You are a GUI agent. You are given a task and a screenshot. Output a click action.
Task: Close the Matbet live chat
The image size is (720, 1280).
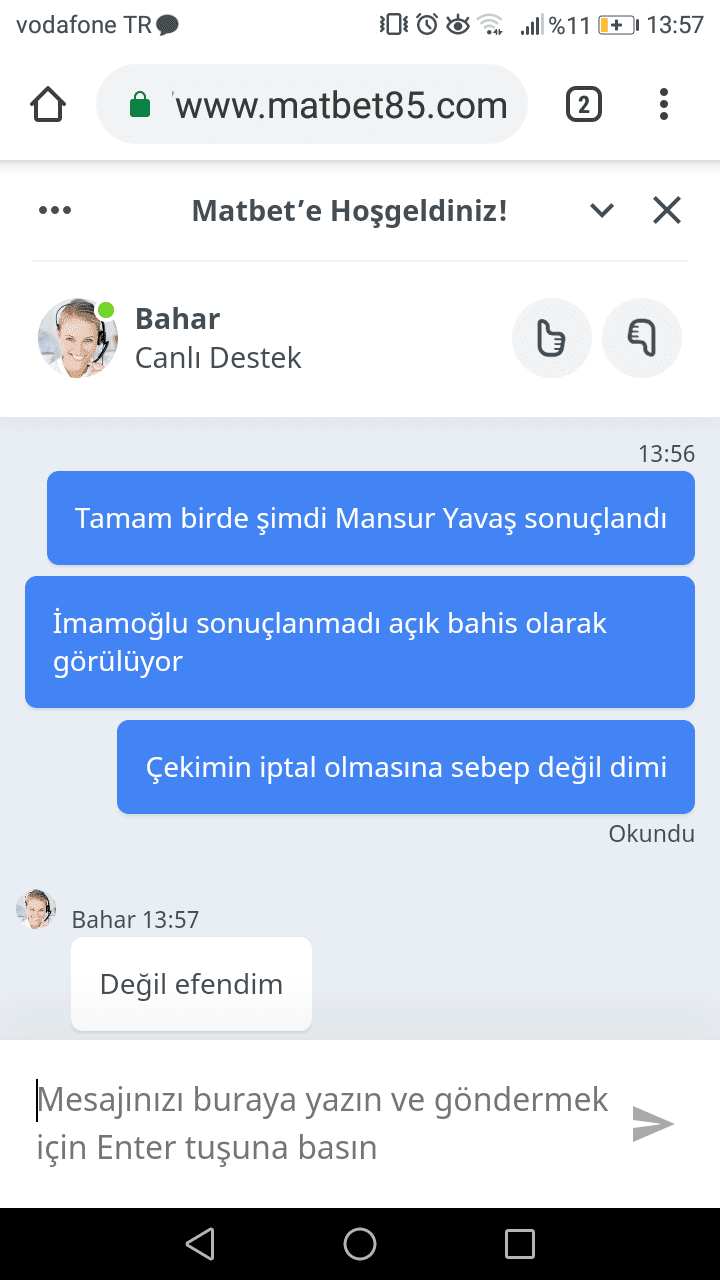click(666, 210)
